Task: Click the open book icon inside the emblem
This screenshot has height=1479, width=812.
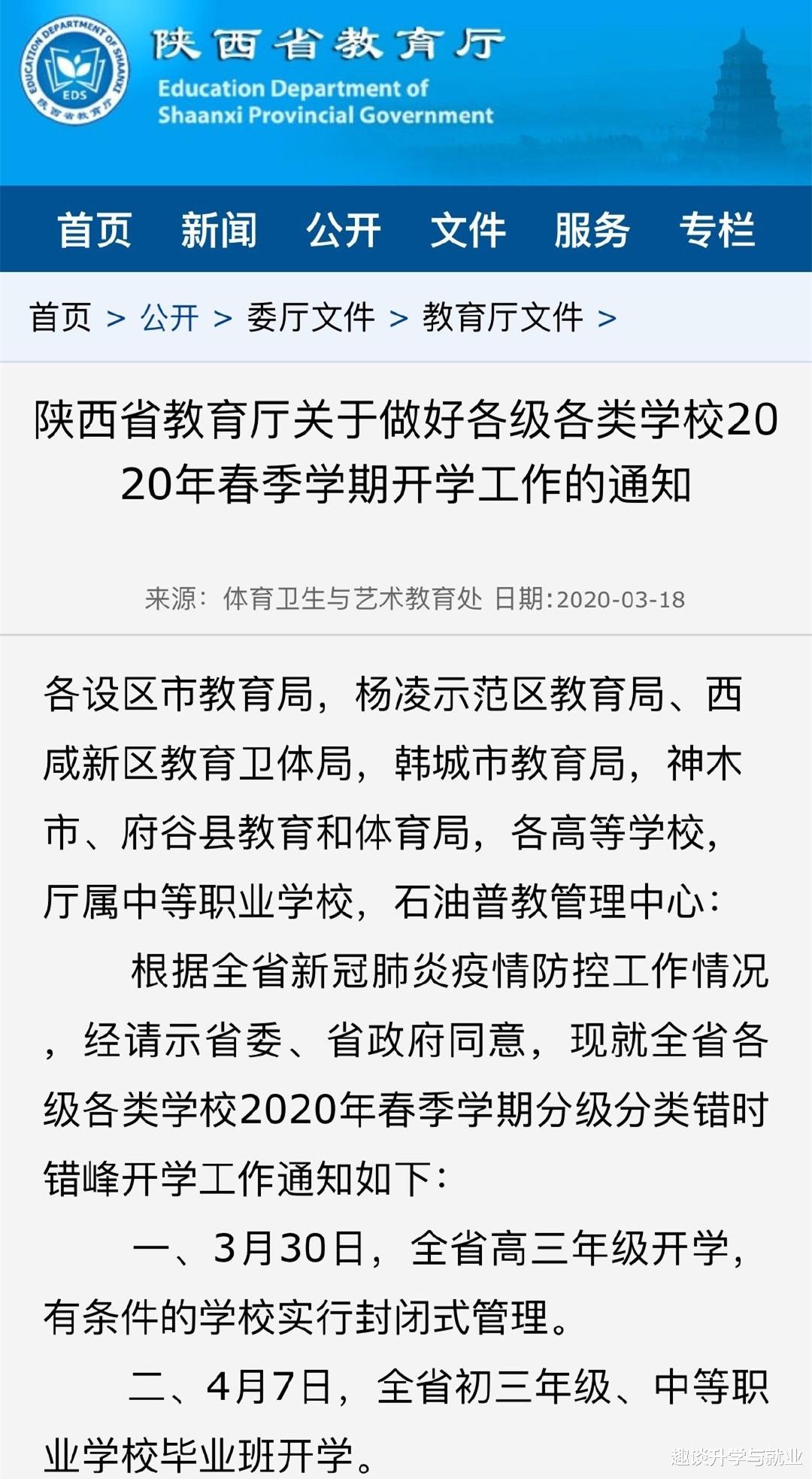Action: point(74,71)
